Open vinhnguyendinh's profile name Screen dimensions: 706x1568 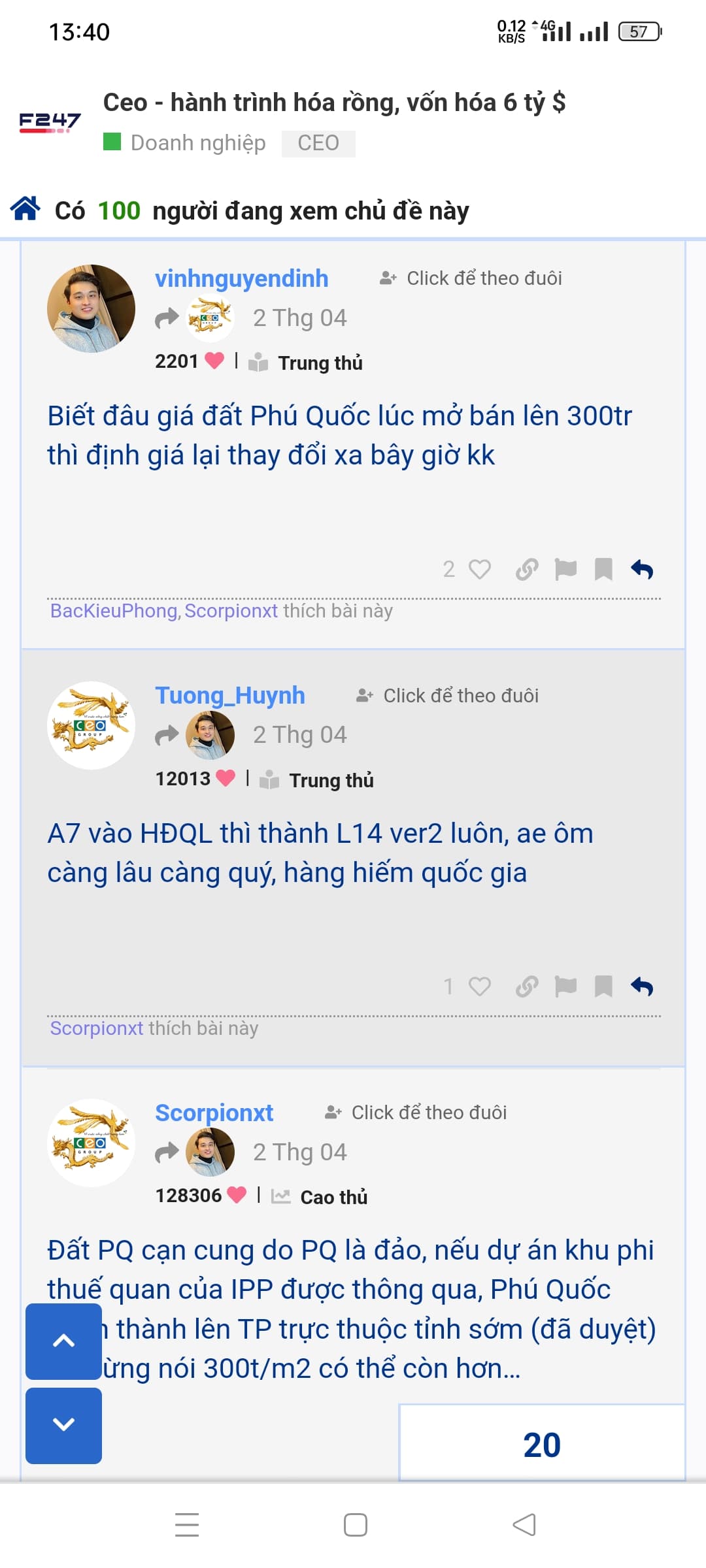[241, 278]
